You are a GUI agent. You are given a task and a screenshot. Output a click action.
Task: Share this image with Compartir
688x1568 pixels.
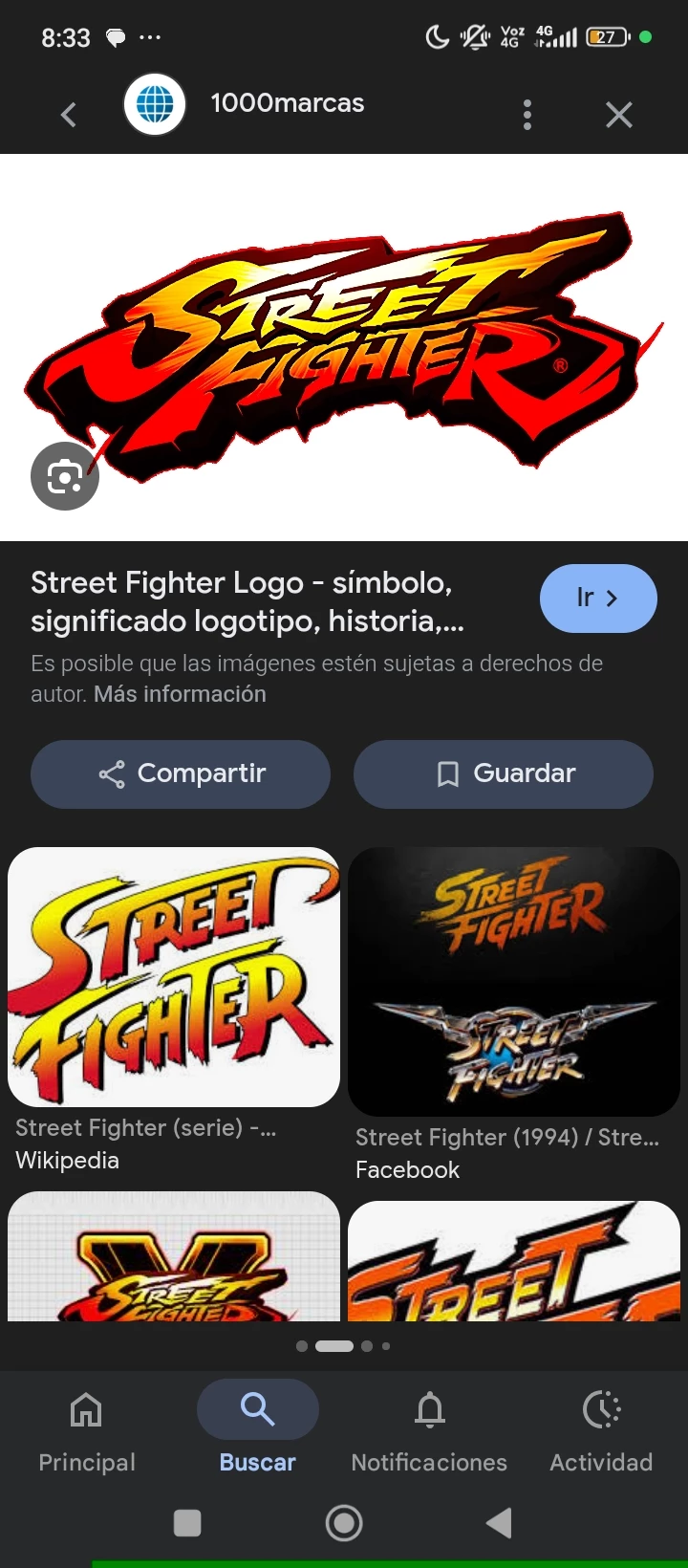[x=181, y=773]
